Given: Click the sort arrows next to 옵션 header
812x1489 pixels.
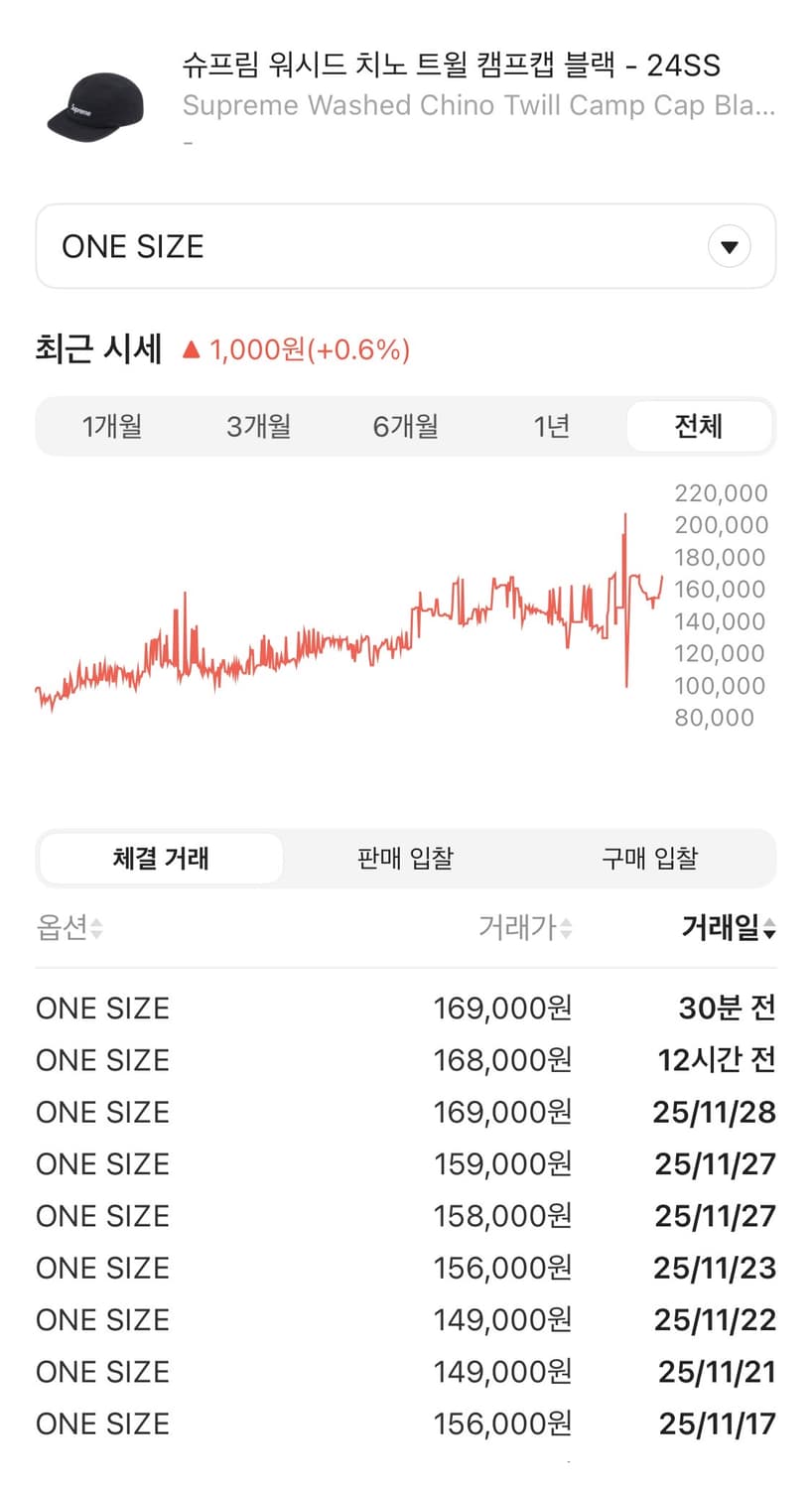Looking at the screenshot, I should (97, 929).
